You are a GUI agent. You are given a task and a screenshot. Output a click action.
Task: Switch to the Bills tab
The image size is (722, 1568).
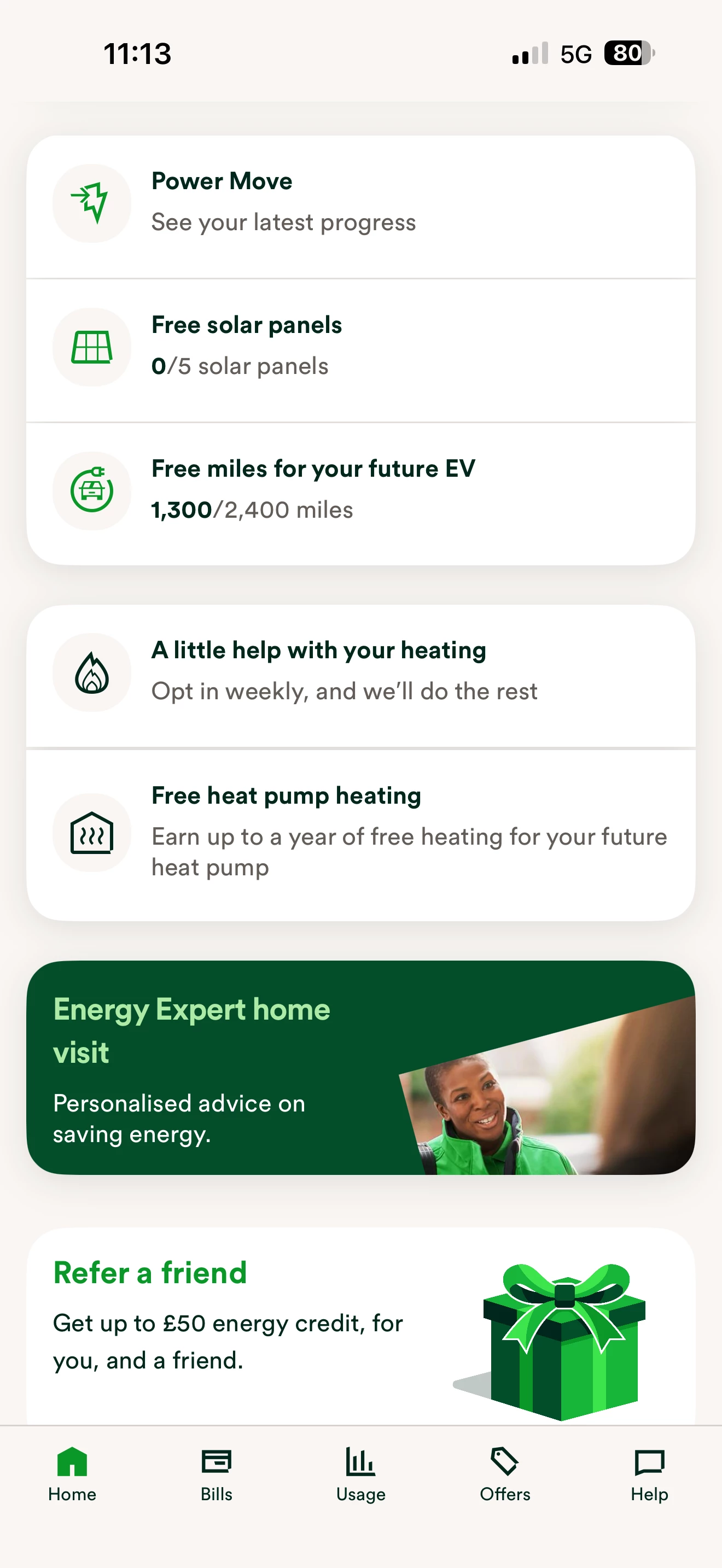pyautogui.click(x=216, y=1473)
